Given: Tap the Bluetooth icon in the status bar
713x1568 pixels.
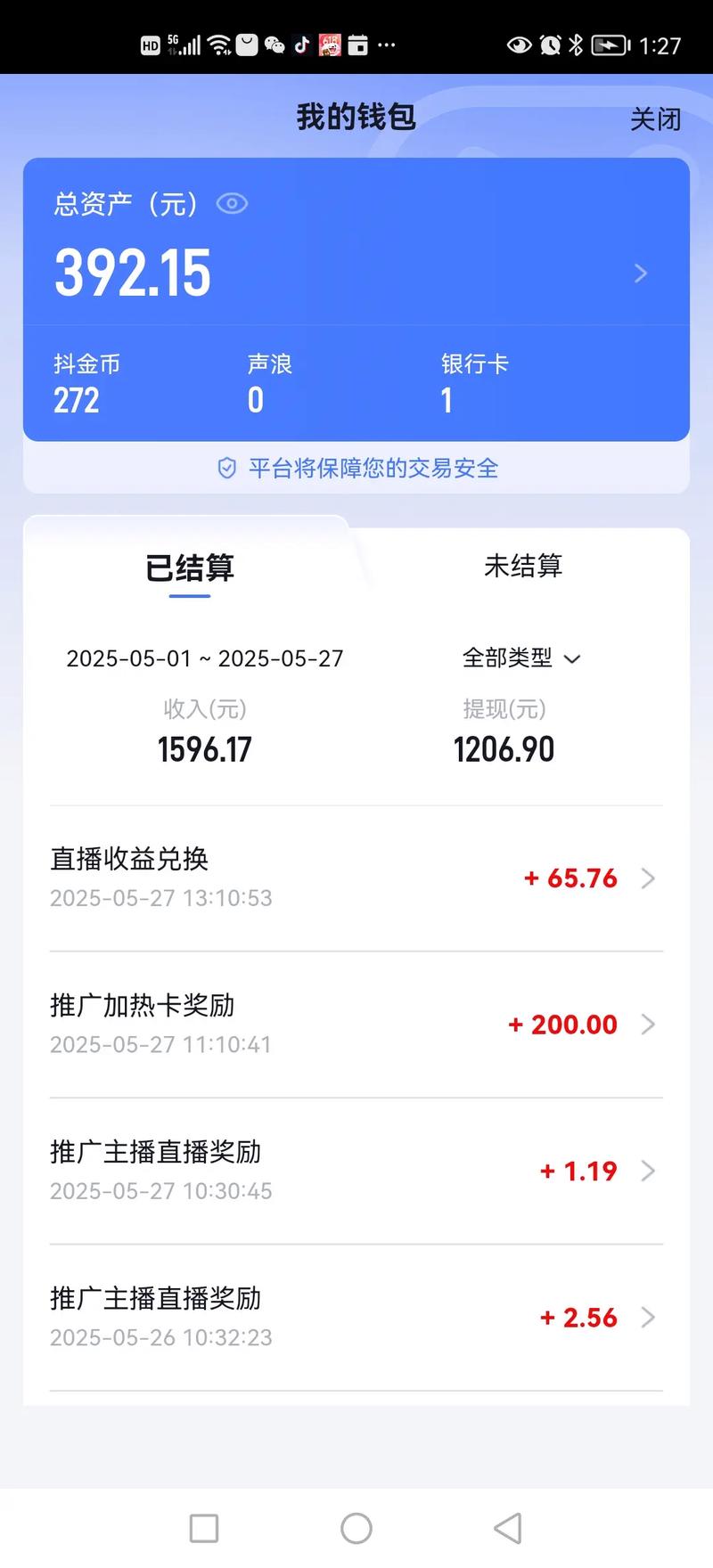Looking at the screenshot, I should tap(575, 45).
